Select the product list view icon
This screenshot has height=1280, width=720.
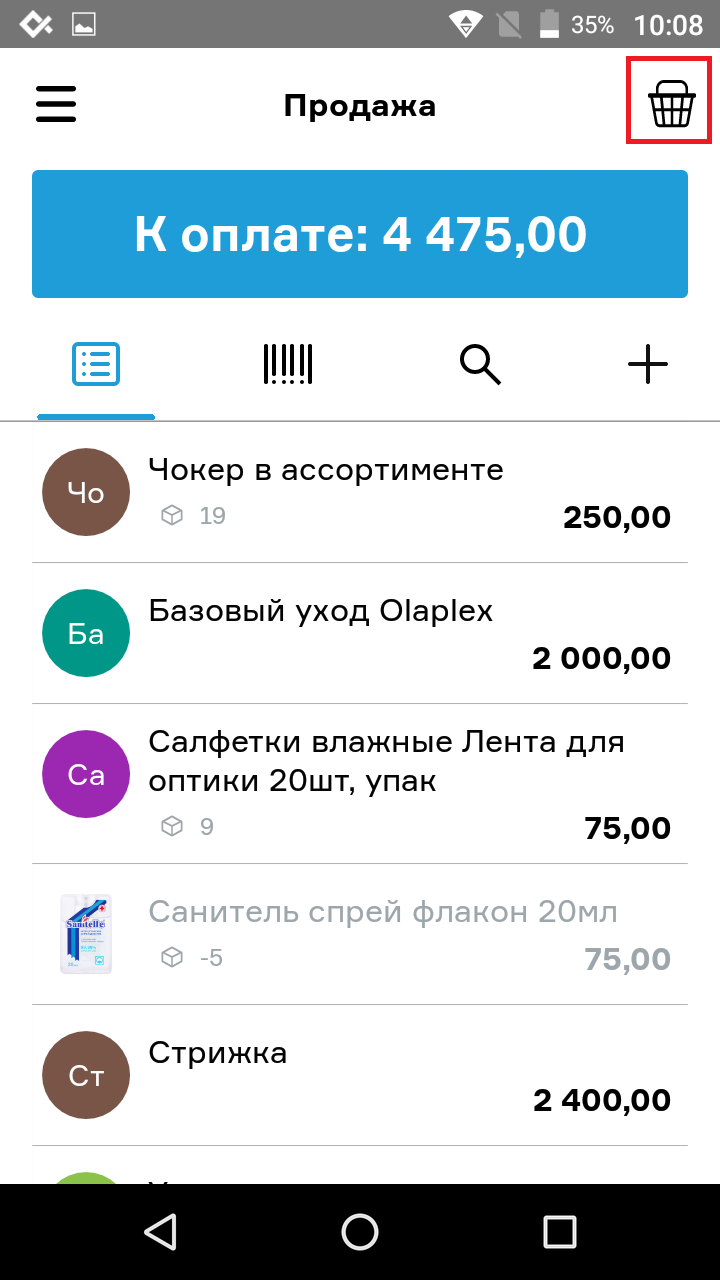[96, 364]
